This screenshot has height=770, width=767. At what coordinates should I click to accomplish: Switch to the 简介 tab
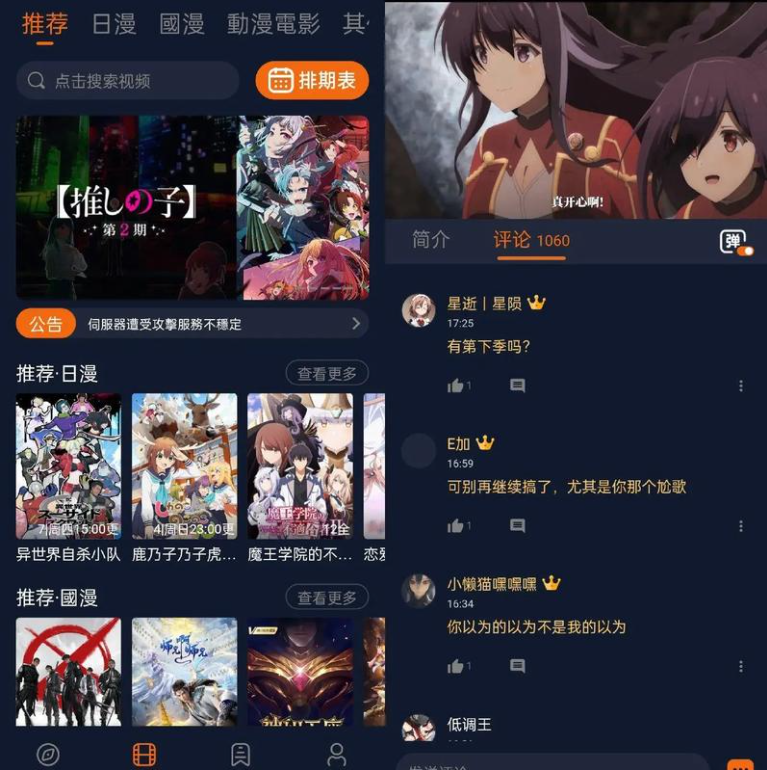coord(431,240)
